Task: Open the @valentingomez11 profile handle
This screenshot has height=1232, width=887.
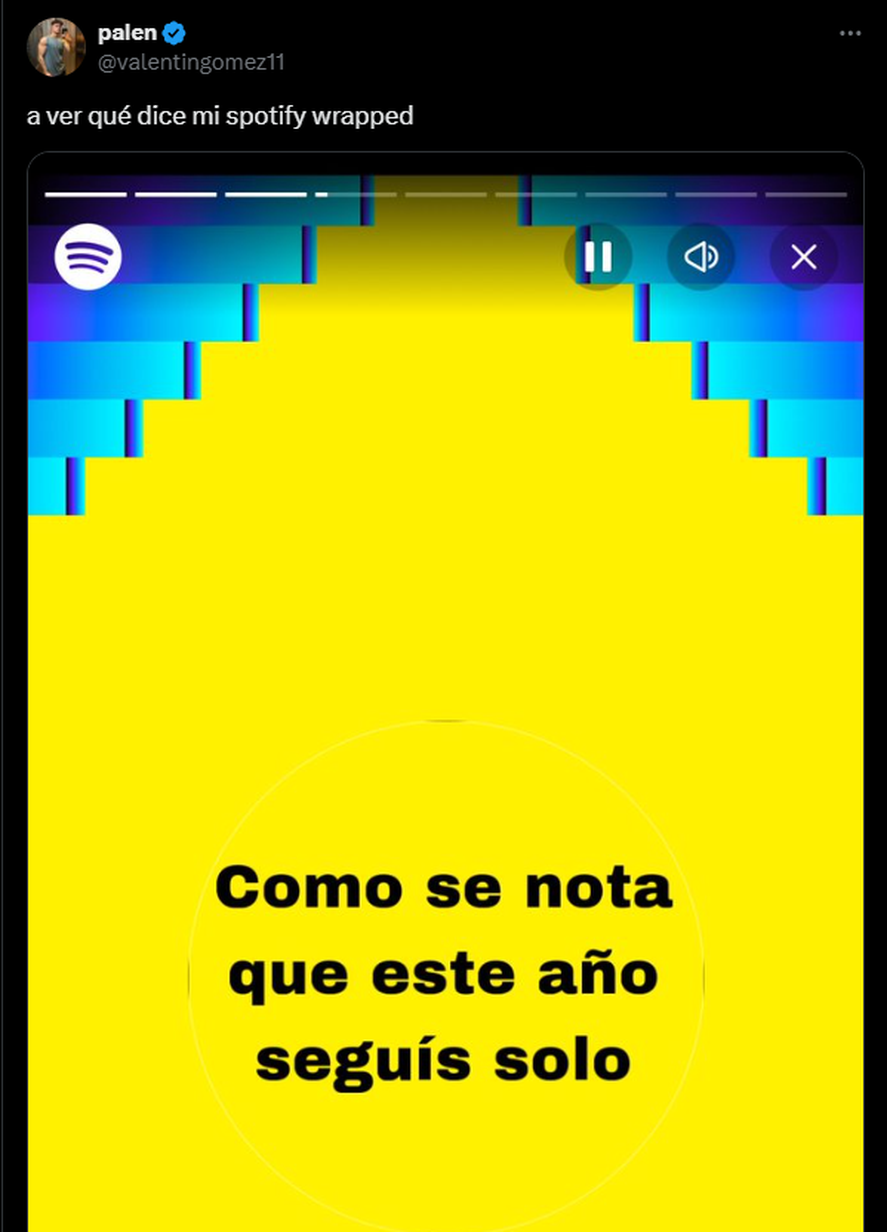Action: (191, 61)
